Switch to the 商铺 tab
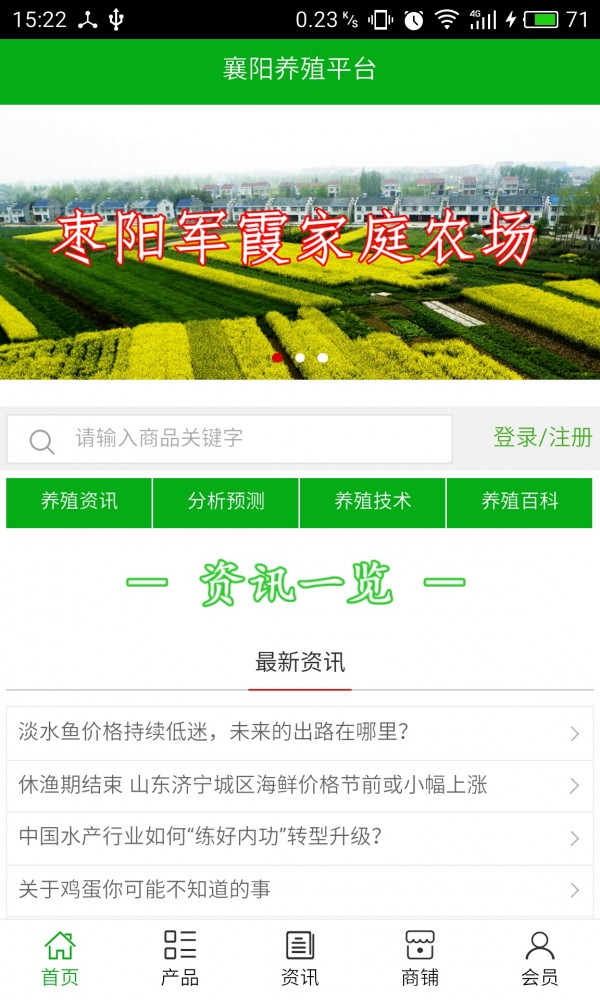 pos(420,958)
